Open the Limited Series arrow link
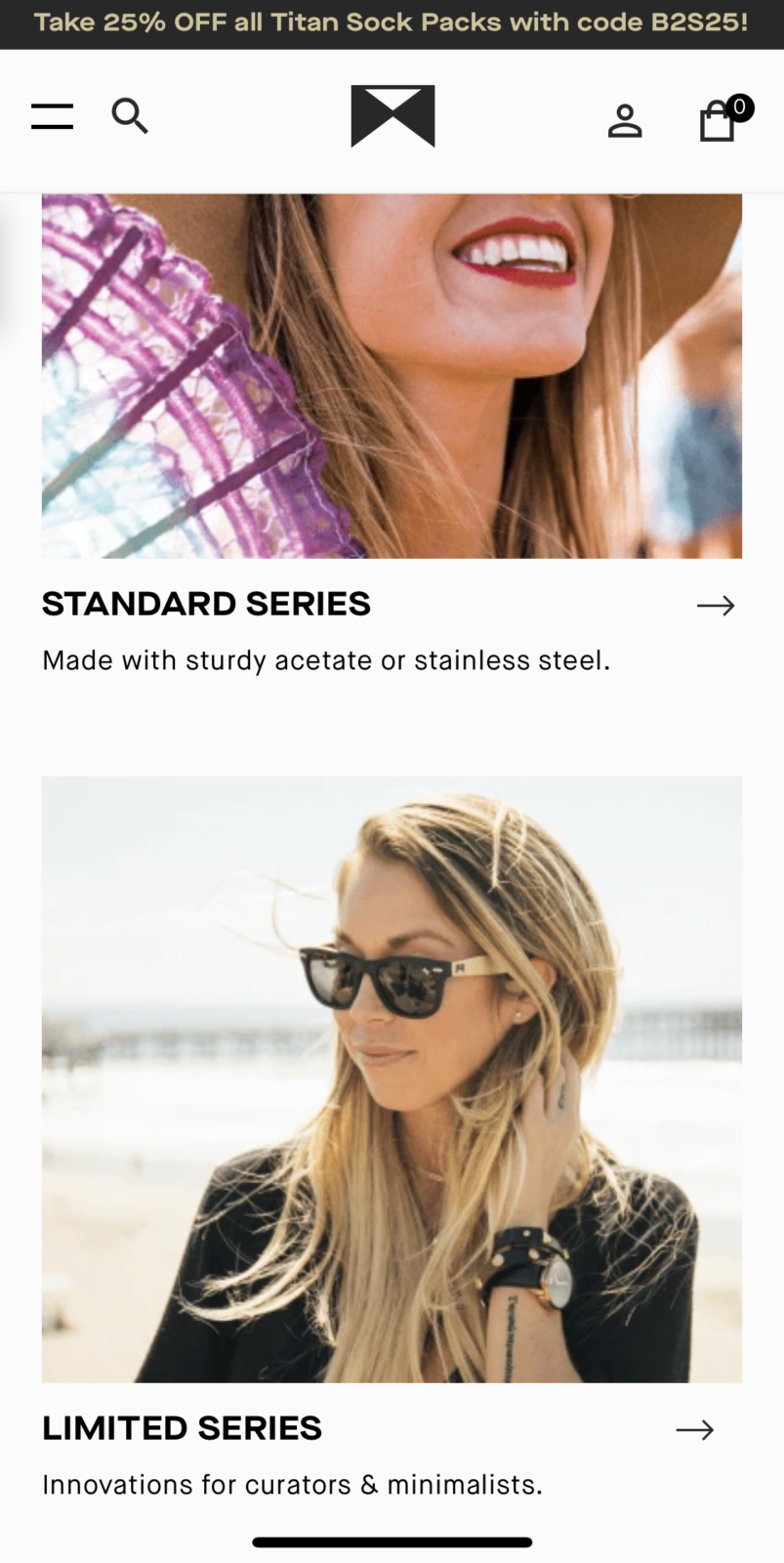 [x=695, y=1430]
